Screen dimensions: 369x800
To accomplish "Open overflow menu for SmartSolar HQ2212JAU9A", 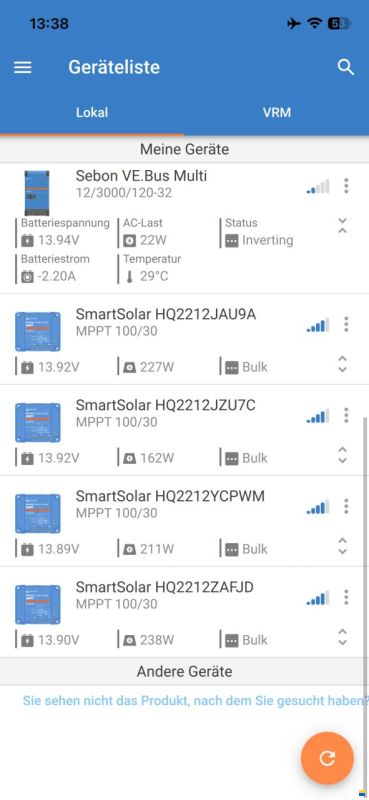I will (x=346, y=324).
